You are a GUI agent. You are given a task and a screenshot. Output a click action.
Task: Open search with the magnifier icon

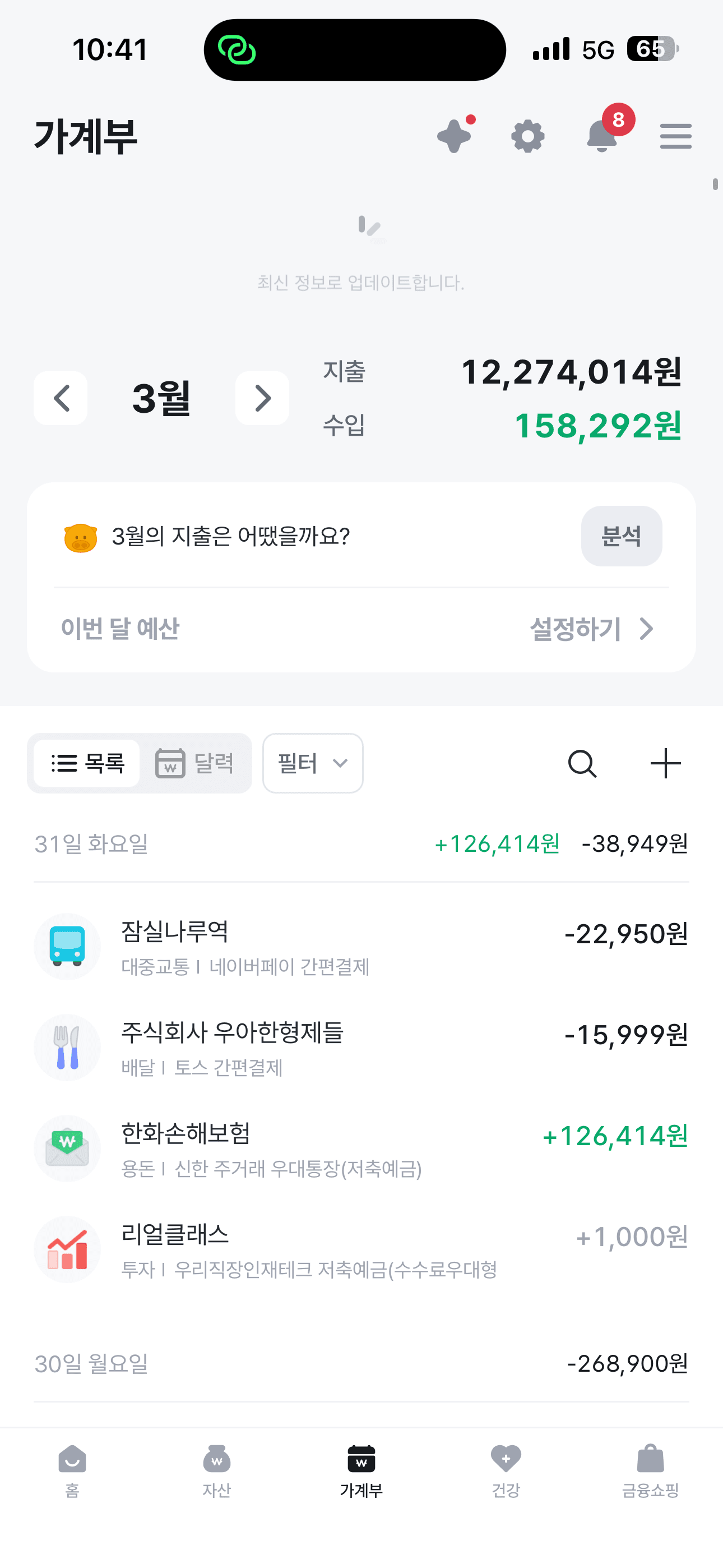click(x=582, y=763)
